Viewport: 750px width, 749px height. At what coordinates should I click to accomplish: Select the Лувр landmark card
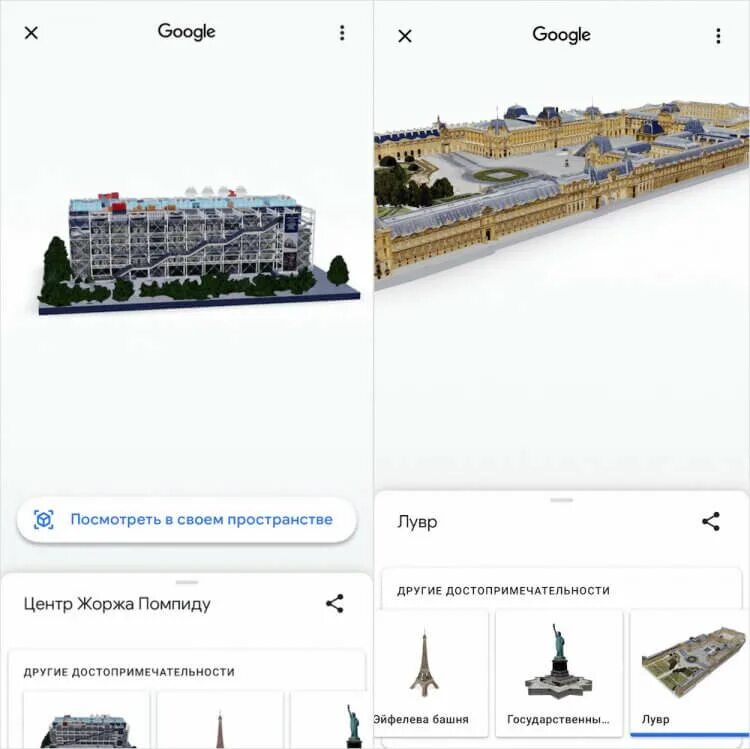tap(689, 672)
